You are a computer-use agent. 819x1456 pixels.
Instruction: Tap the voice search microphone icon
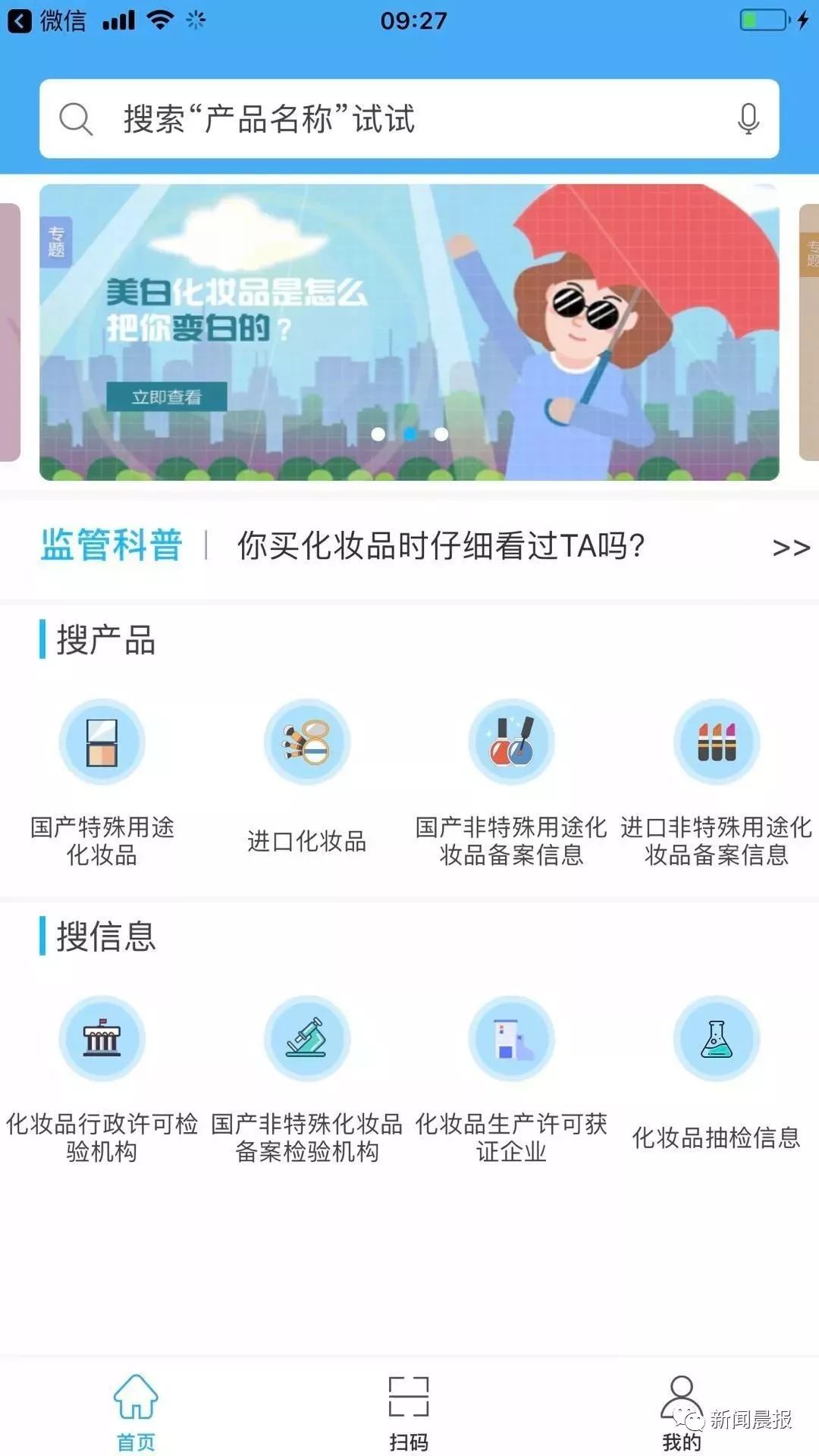click(748, 118)
